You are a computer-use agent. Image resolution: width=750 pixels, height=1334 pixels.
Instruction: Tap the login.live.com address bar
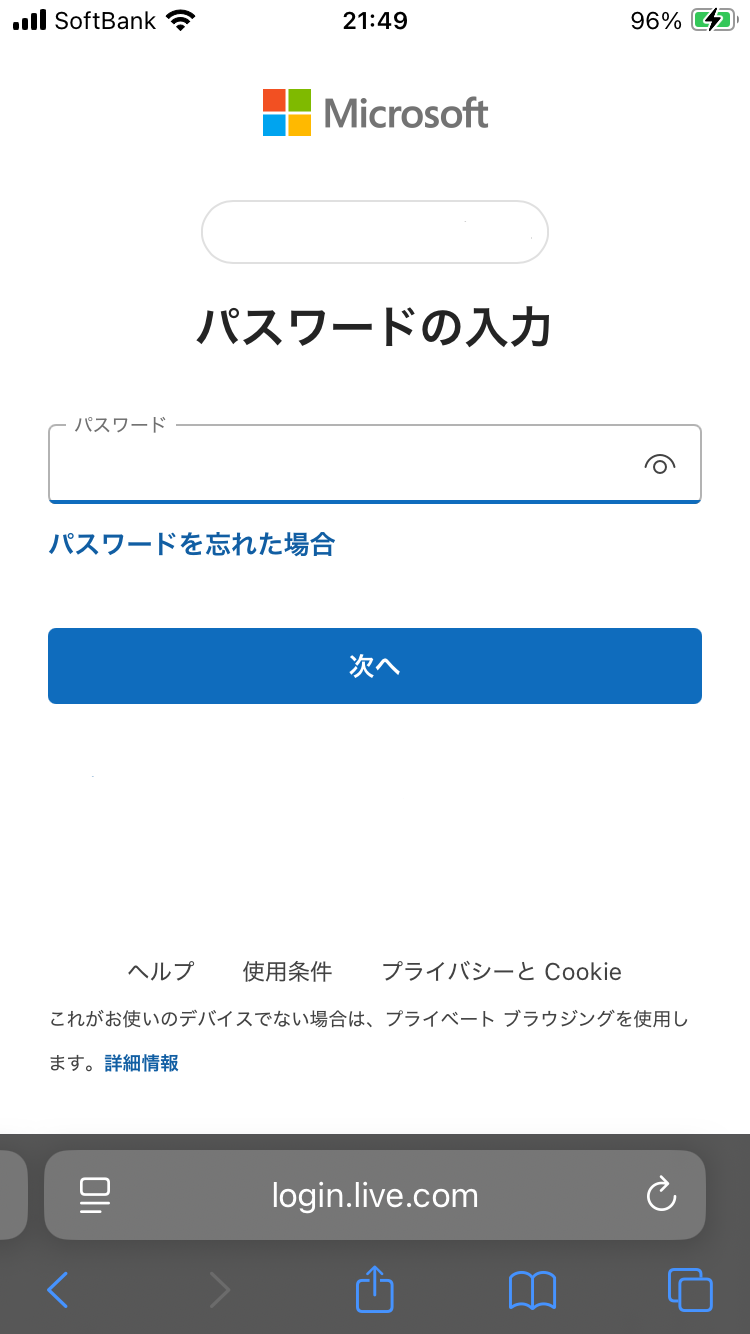375,1195
